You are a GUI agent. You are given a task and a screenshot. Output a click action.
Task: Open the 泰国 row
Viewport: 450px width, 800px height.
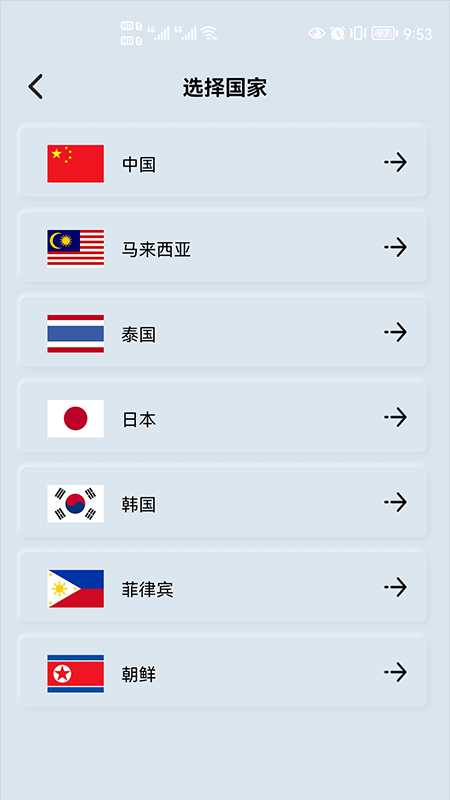point(223,333)
